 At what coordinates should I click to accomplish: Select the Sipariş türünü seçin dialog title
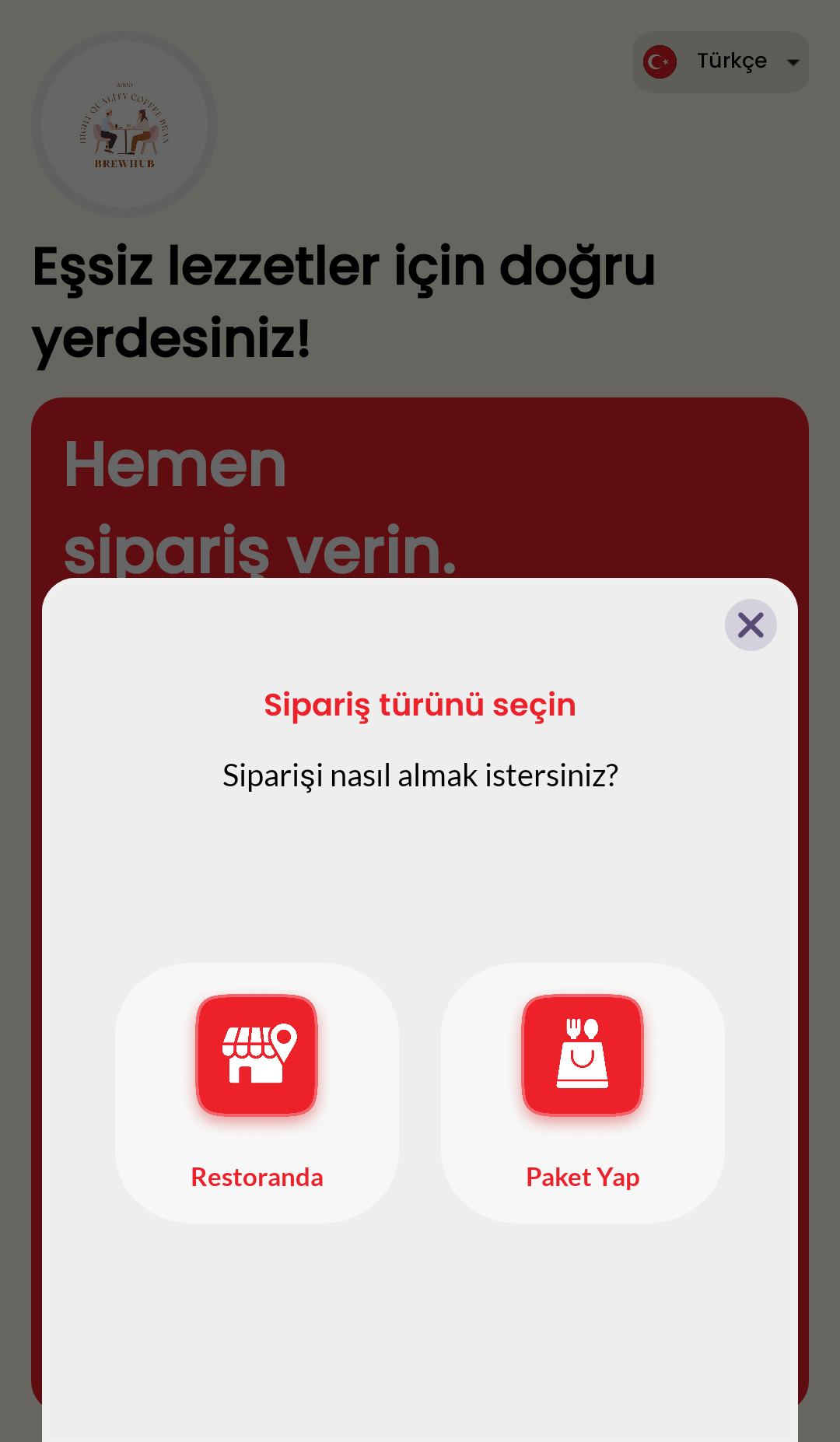pyautogui.click(x=420, y=705)
